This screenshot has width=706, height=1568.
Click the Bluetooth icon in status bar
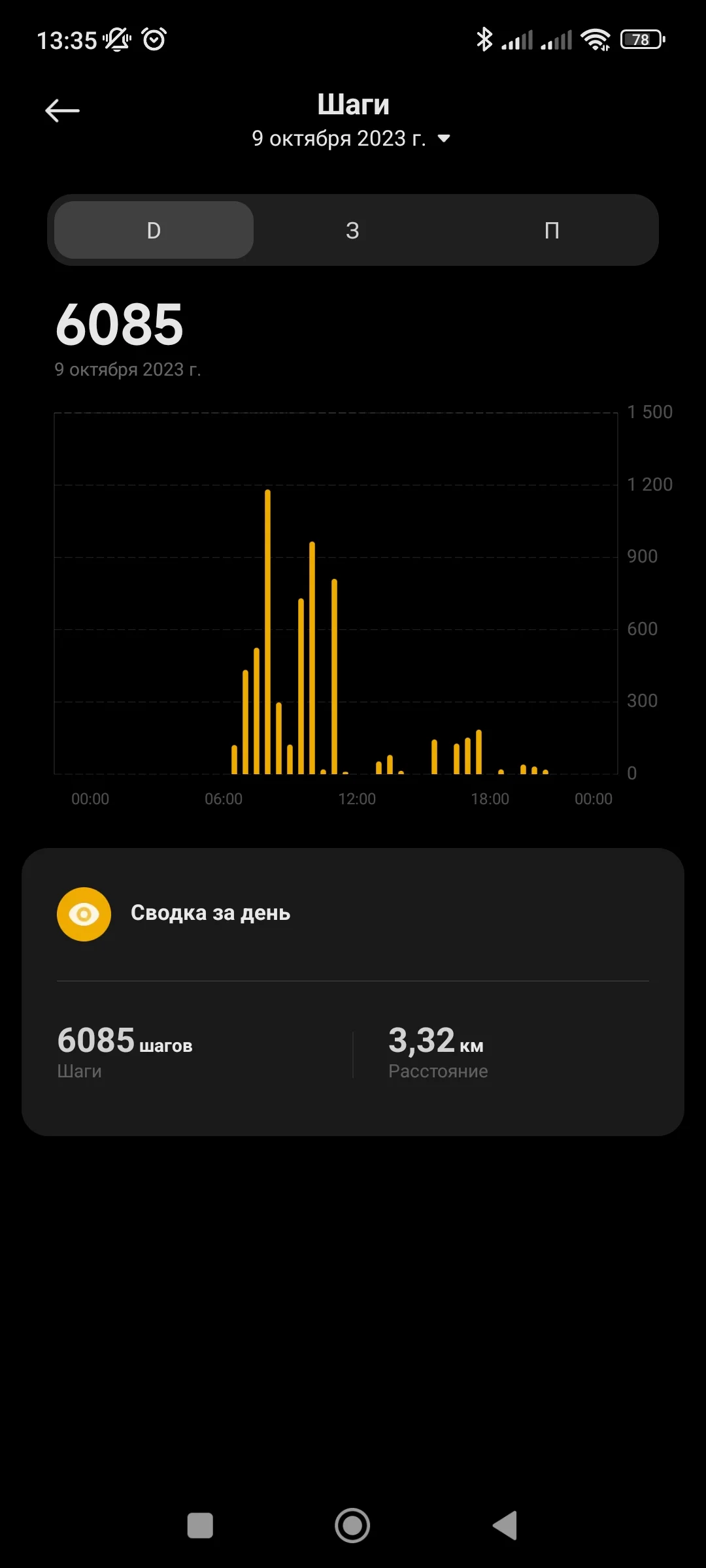[484, 39]
